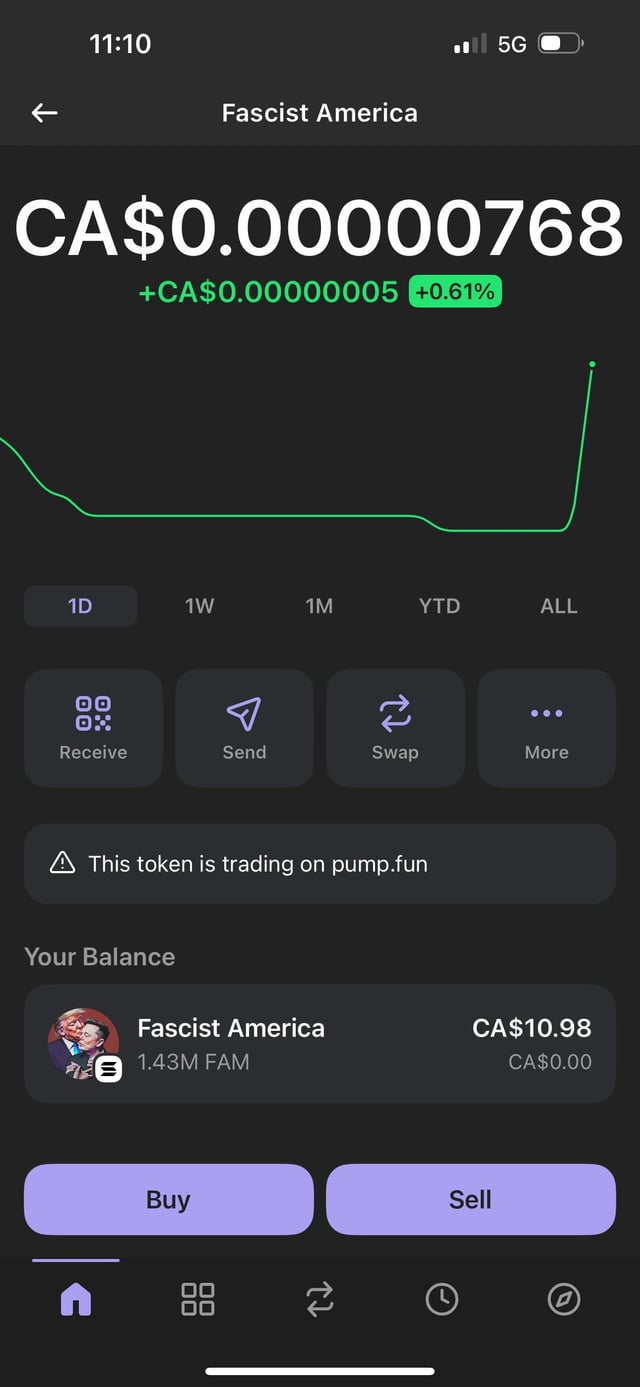Tap the Buy button
The width and height of the screenshot is (640, 1387).
click(168, 1199)
